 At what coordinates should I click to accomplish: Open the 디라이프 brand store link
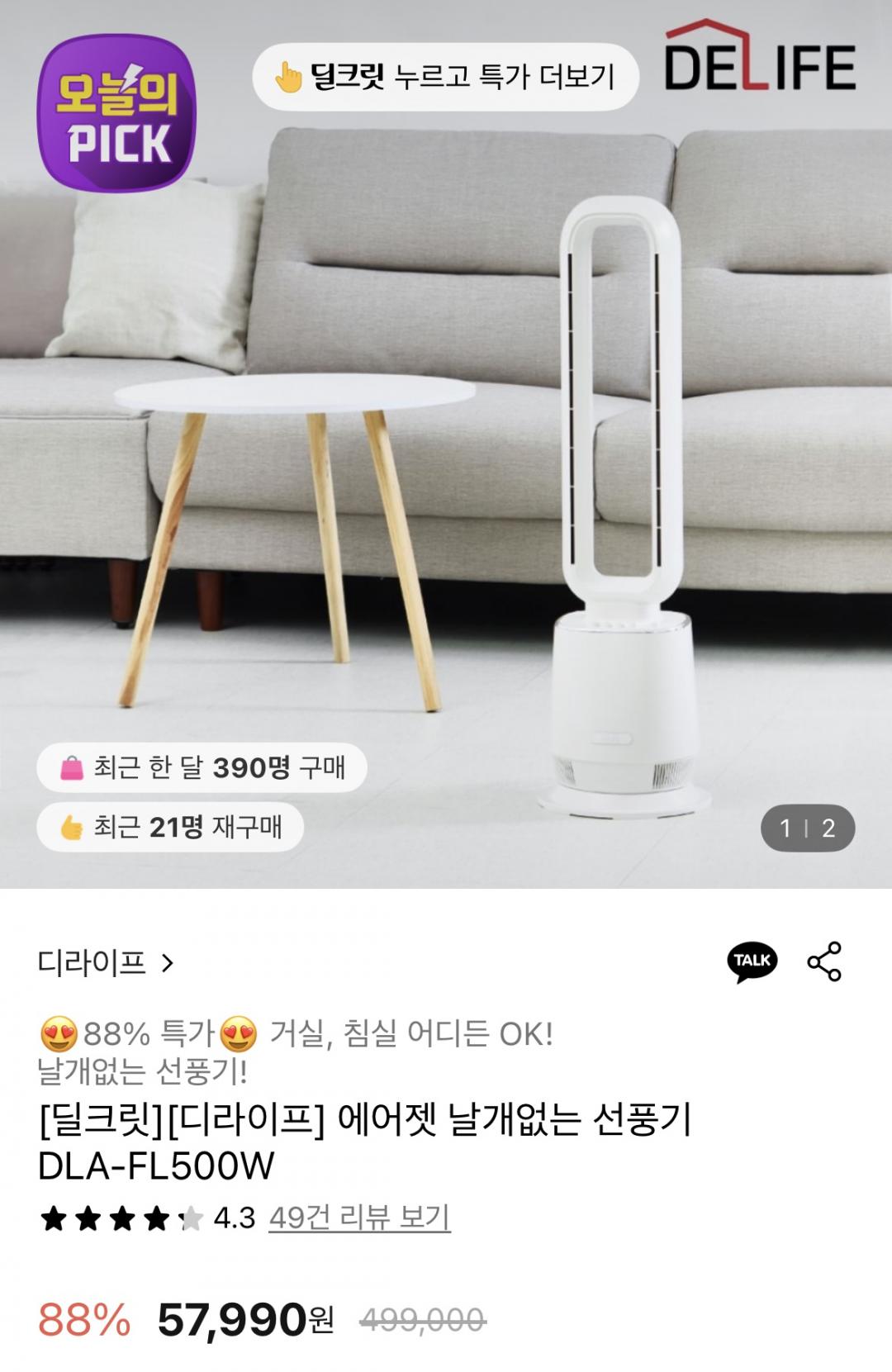[x=106, y=963]
